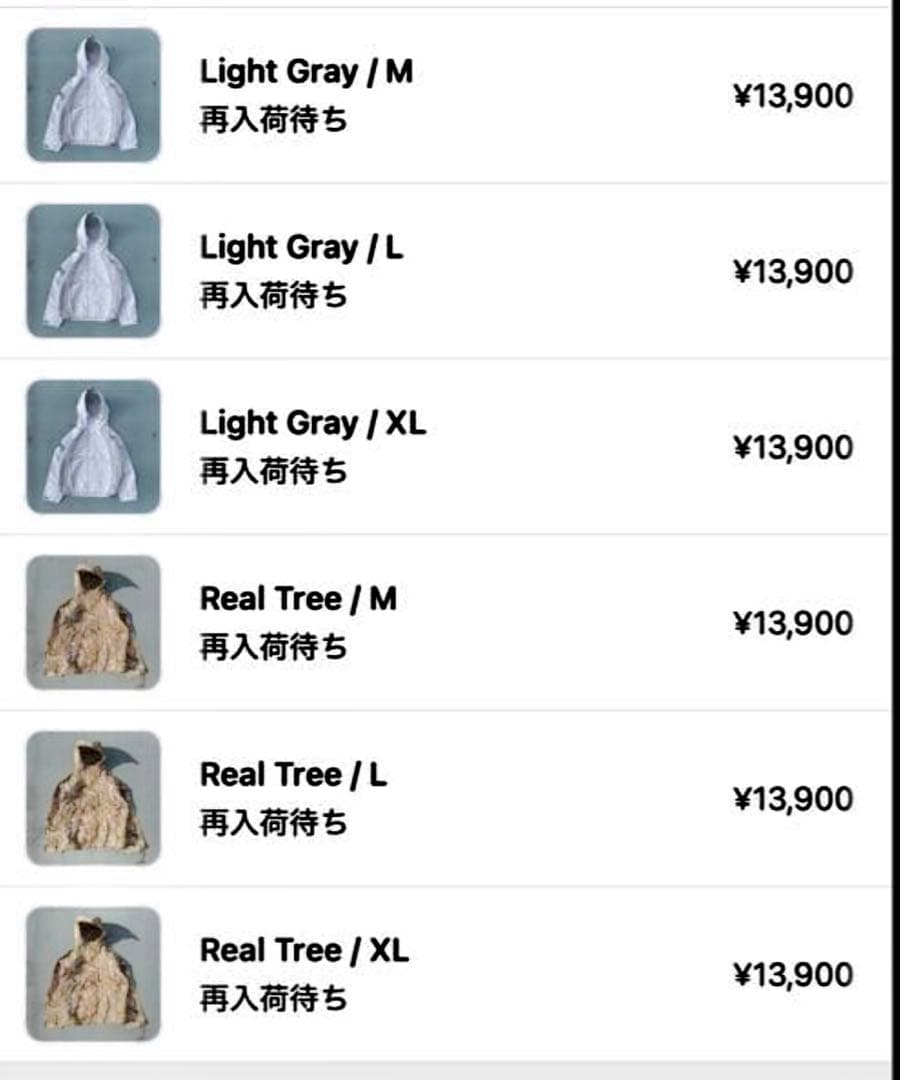Click the ¥13,900 price beside Light Gray / XL
Viewport: 900px width, 1080px height.
792,447
